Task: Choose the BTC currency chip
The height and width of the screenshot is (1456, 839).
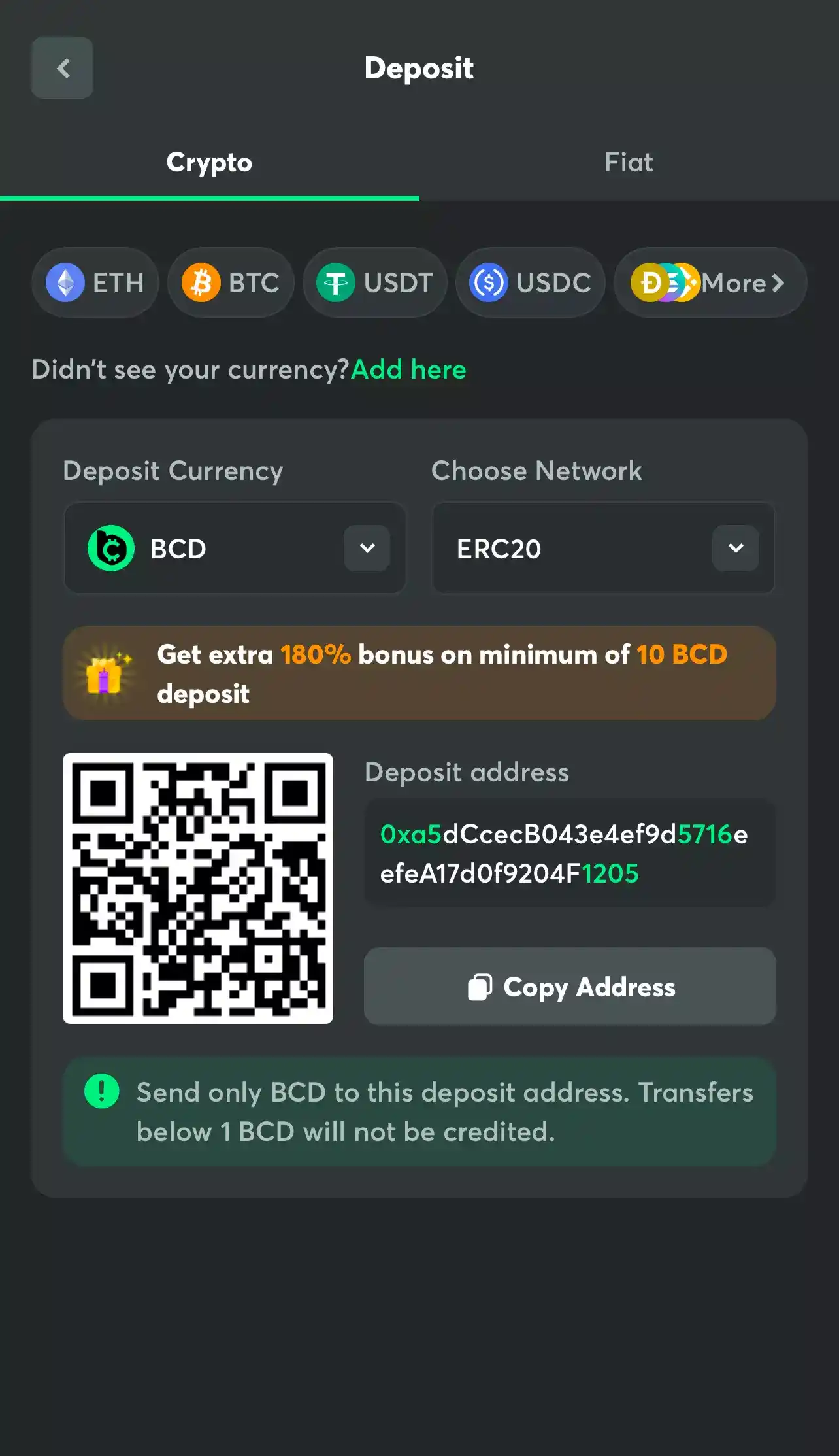Action: pos(231,283)
